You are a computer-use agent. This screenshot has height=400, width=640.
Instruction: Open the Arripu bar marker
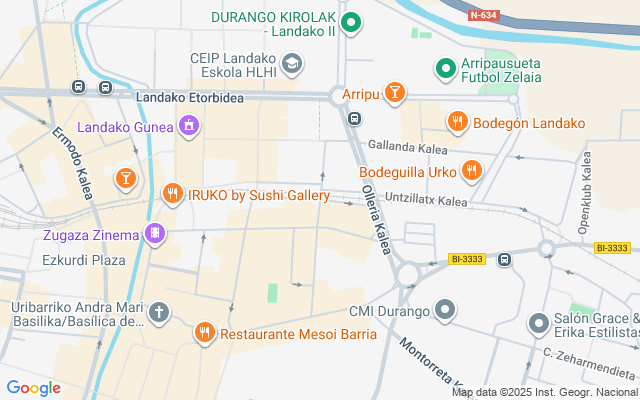394,93
